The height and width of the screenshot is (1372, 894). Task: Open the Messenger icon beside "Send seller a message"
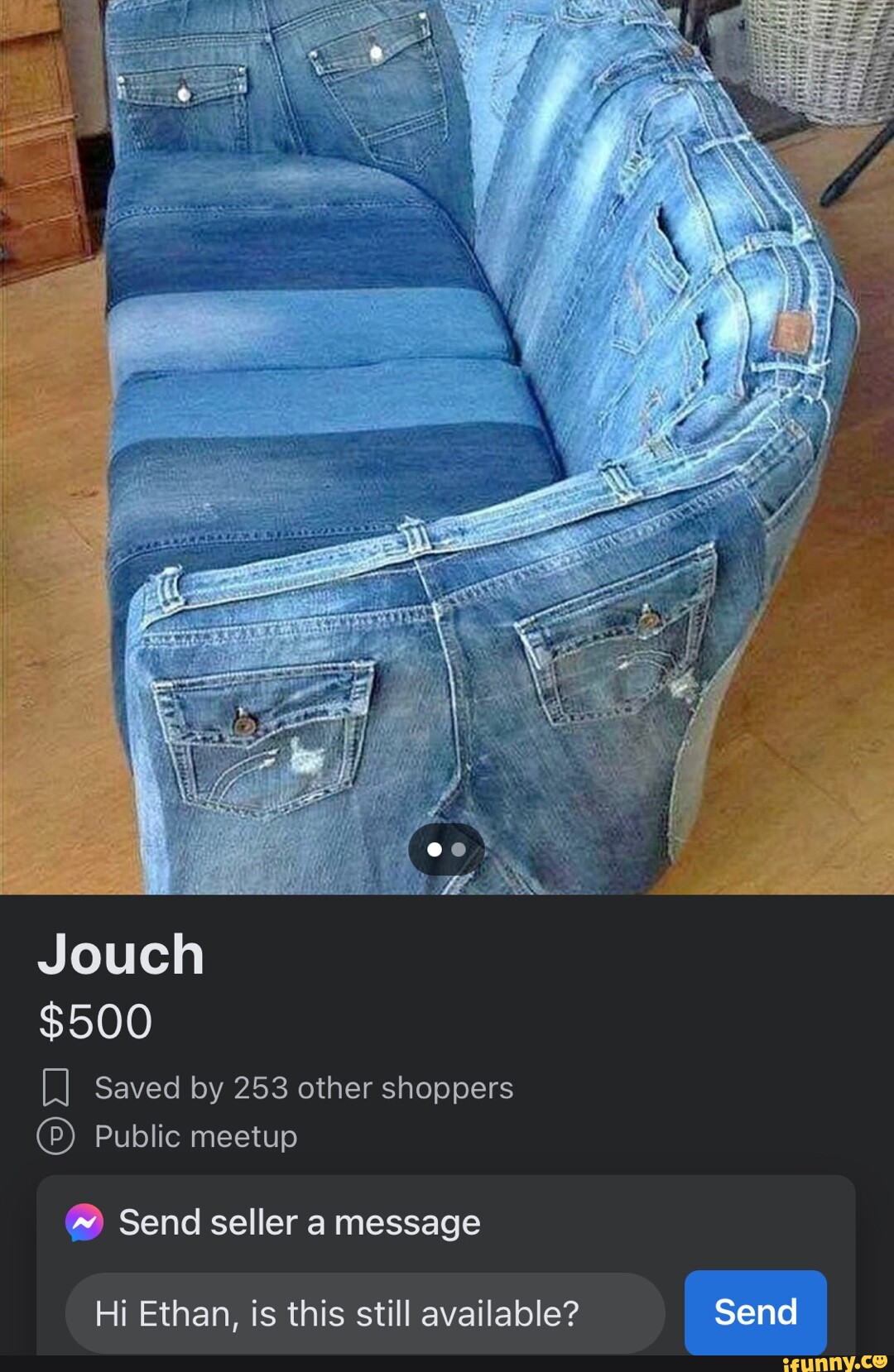click(86, 1221)
